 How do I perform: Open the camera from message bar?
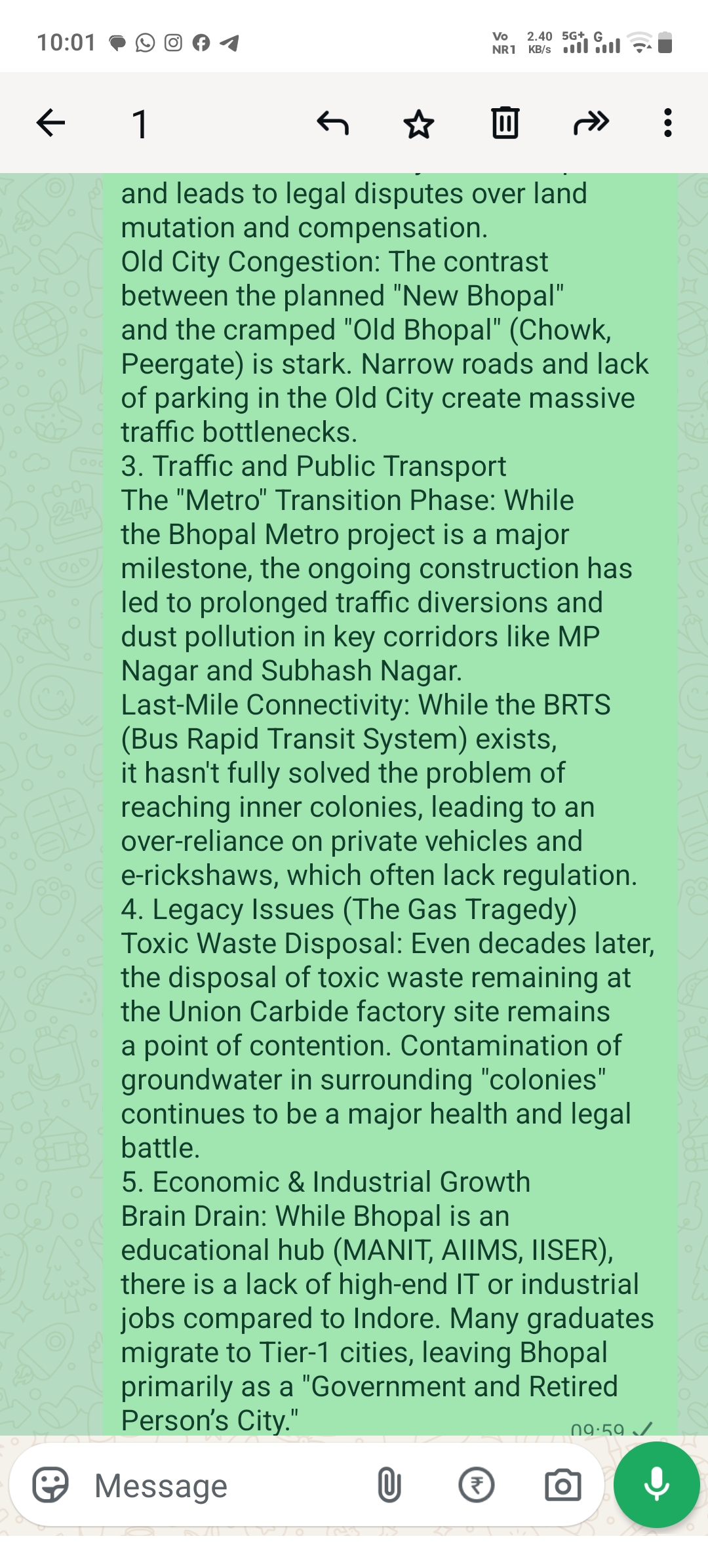click(x=563, y=1485)
